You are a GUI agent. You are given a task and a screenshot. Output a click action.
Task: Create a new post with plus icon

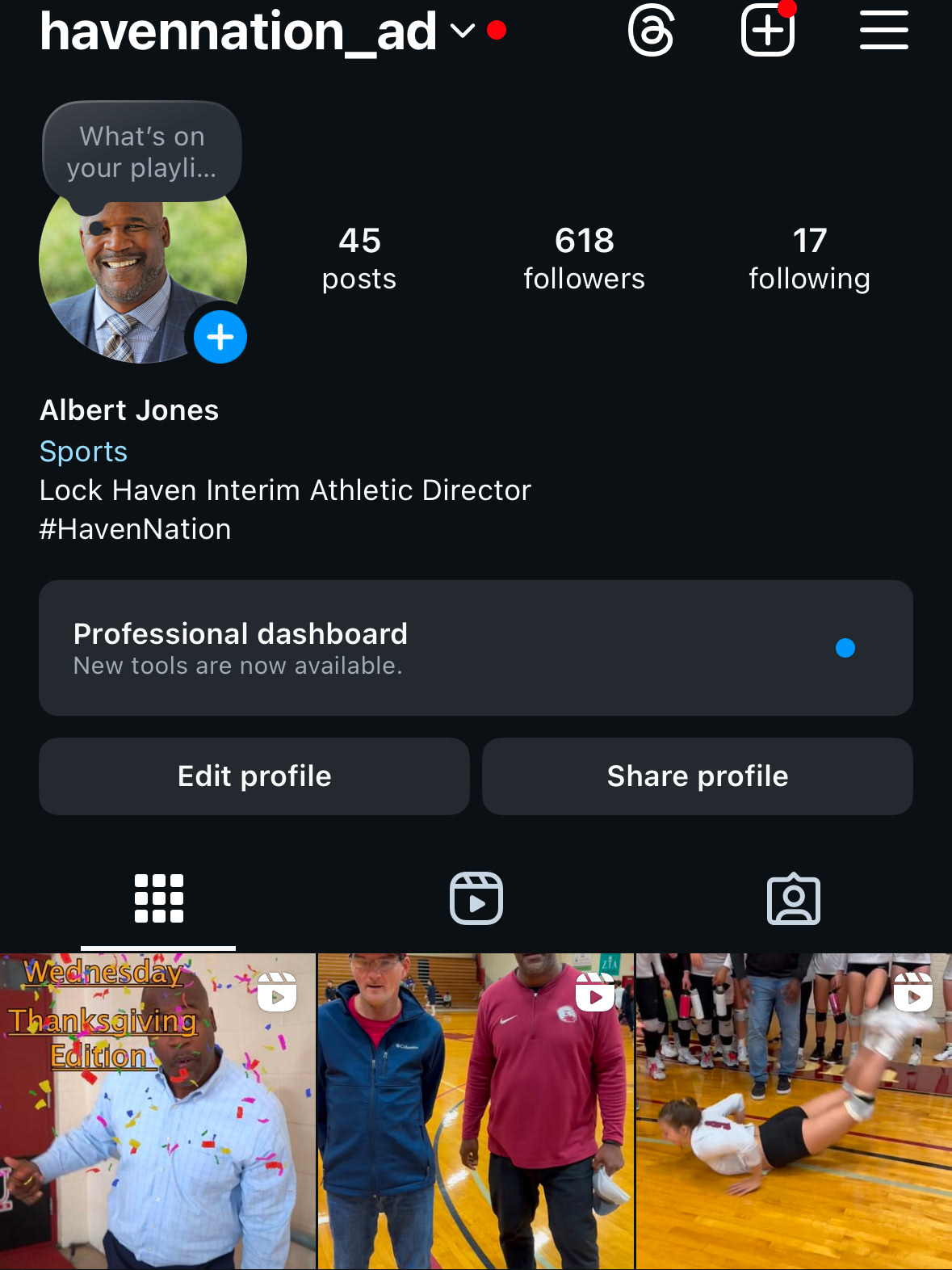[767, 31]
